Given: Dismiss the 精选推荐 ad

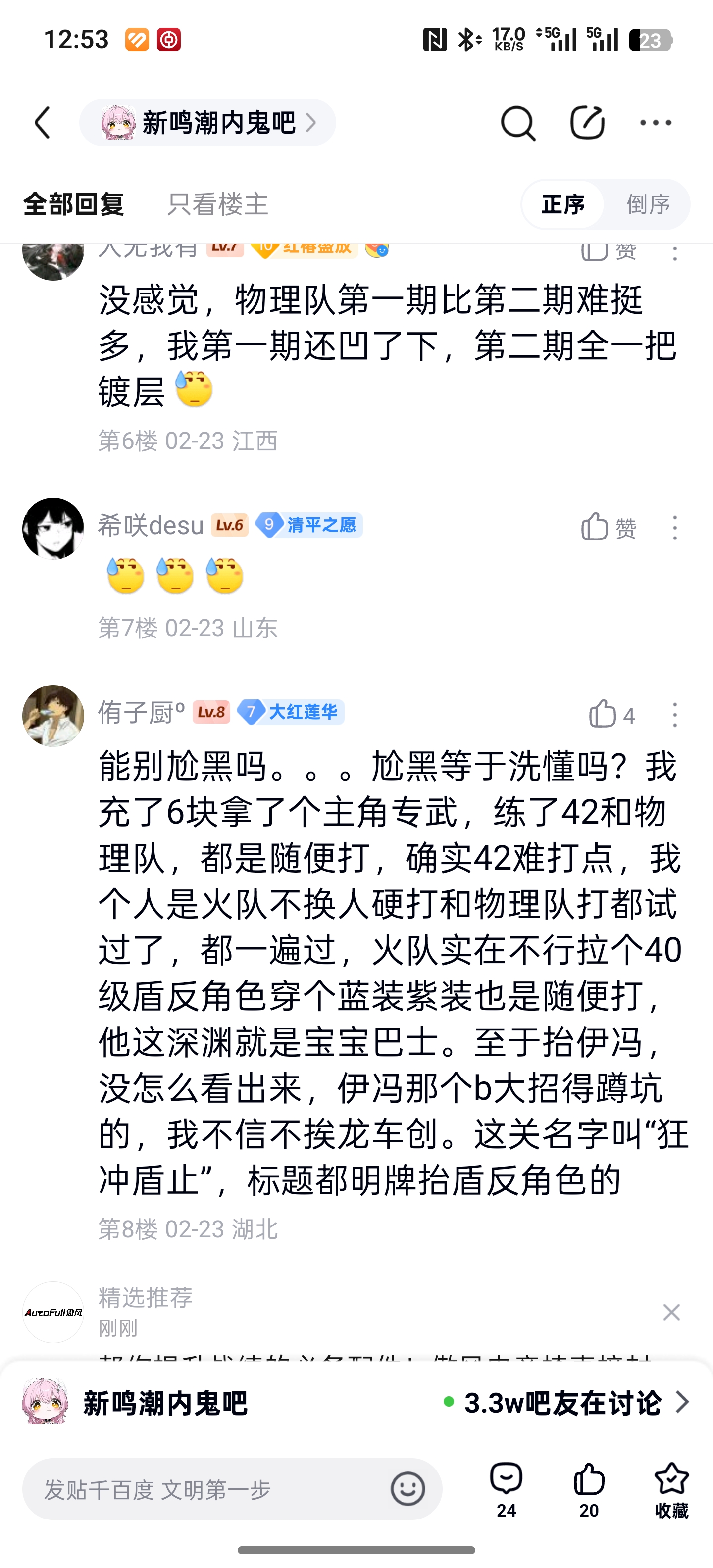Looking at the screenshot, I should pos(671,1312).
